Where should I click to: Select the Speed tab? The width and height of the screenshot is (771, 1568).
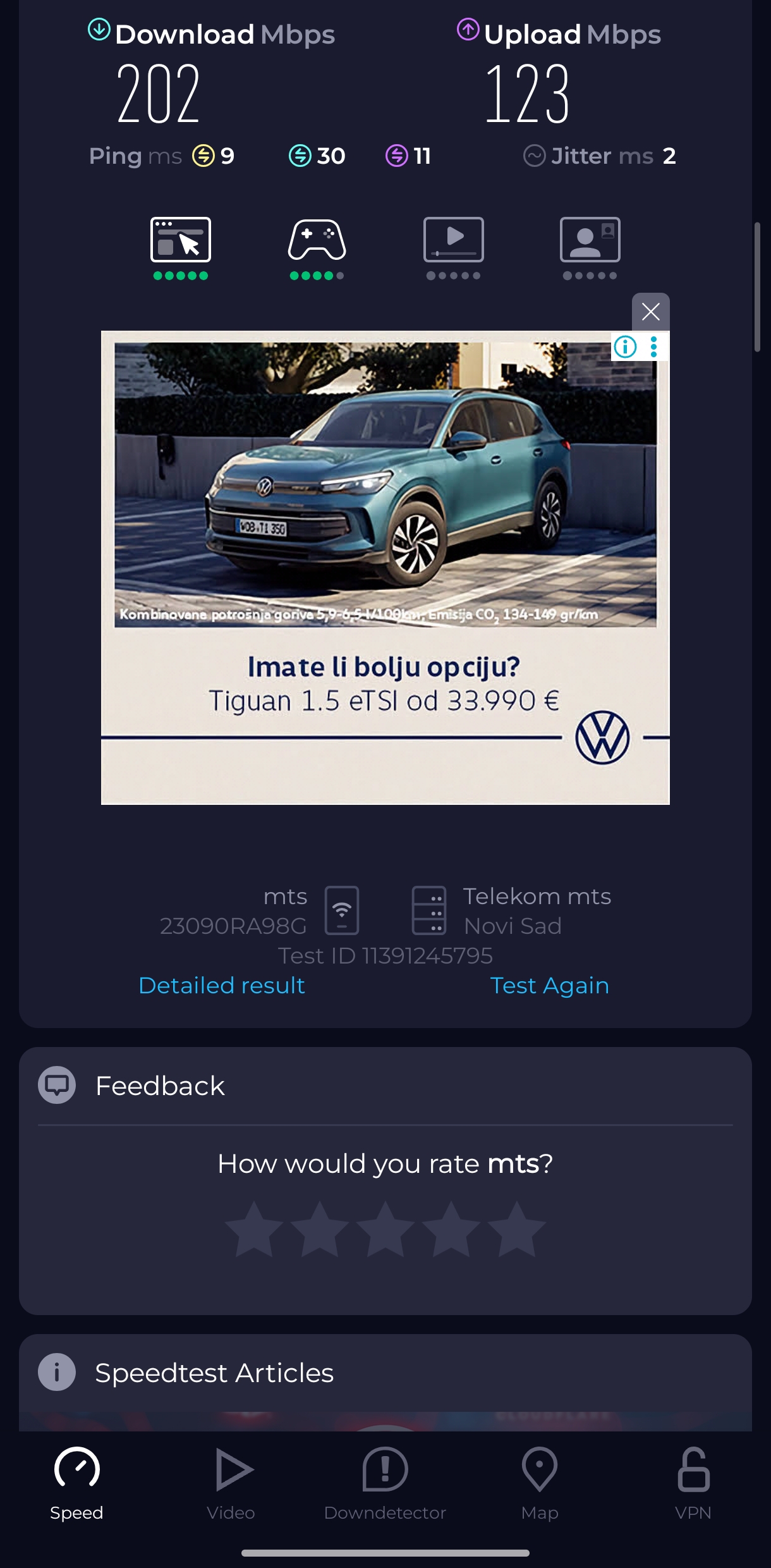[x=76, y=1483]
